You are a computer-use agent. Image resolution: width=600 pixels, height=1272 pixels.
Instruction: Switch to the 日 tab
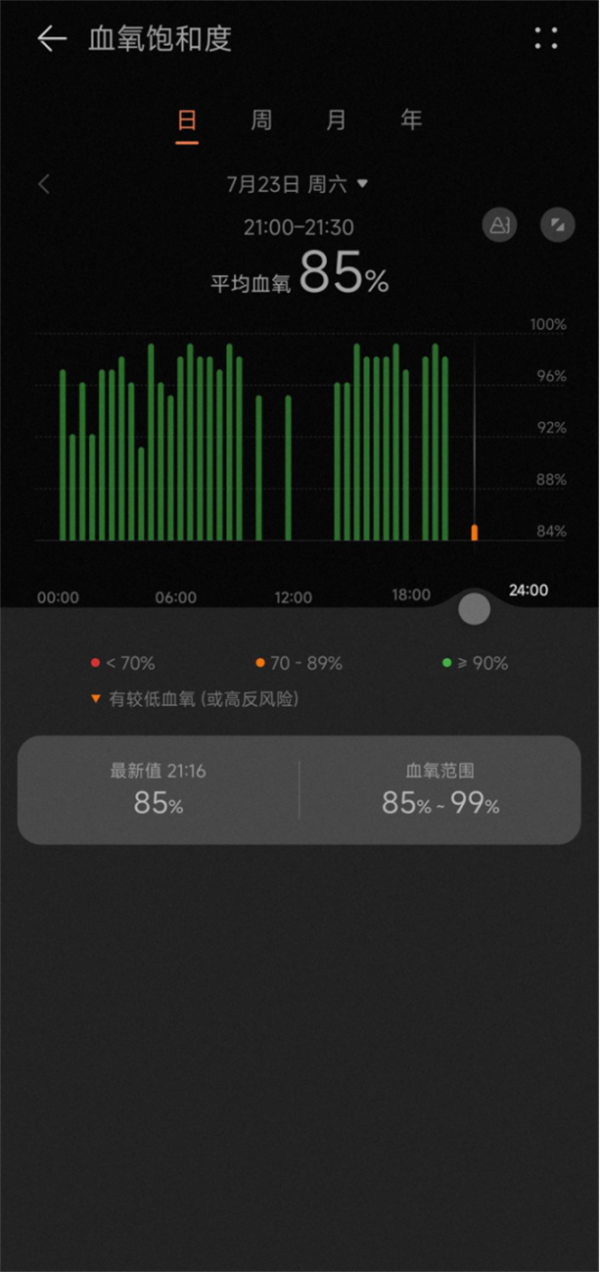[x=187, y=121]
